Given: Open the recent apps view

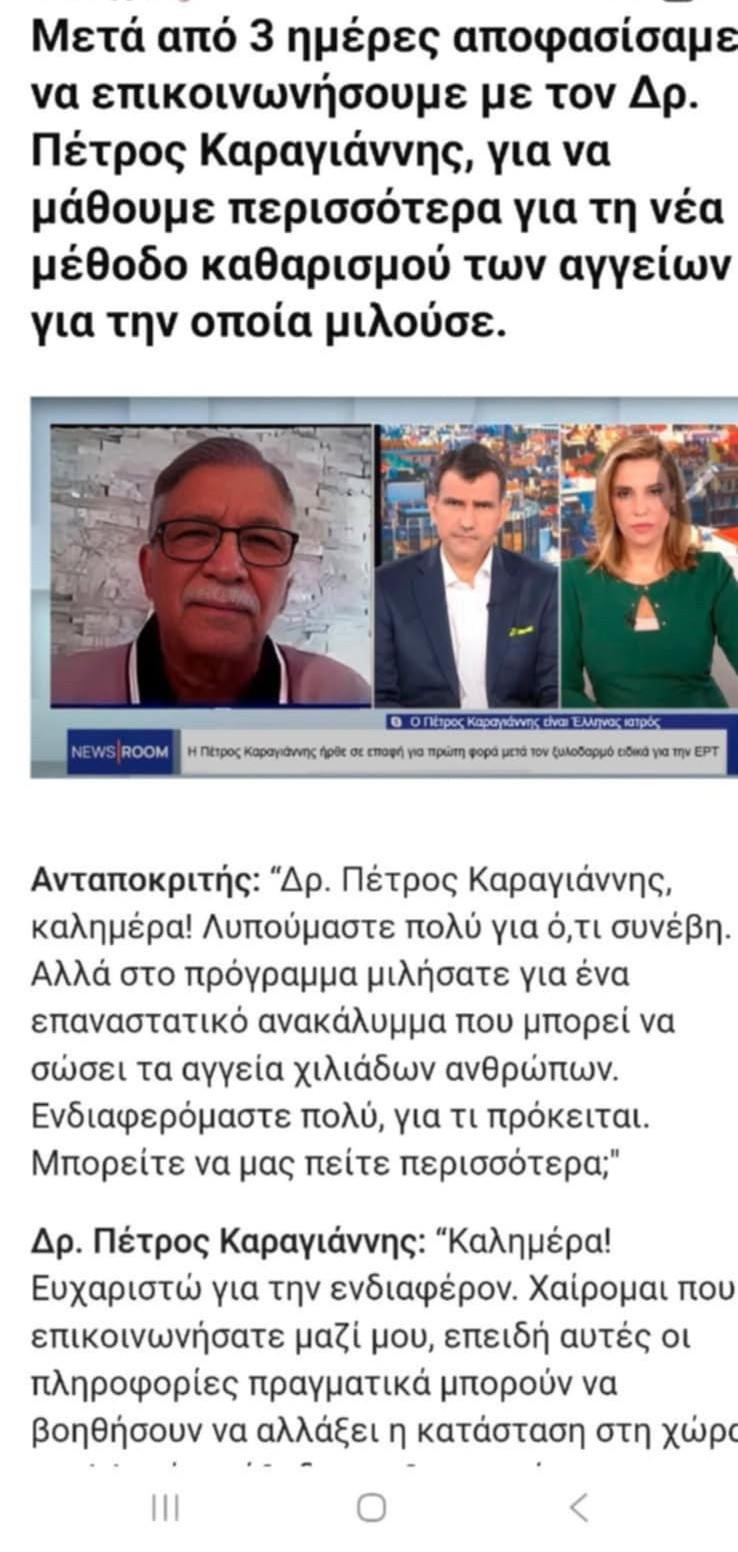Looking at the screenshot, I should pos(165,1507).
